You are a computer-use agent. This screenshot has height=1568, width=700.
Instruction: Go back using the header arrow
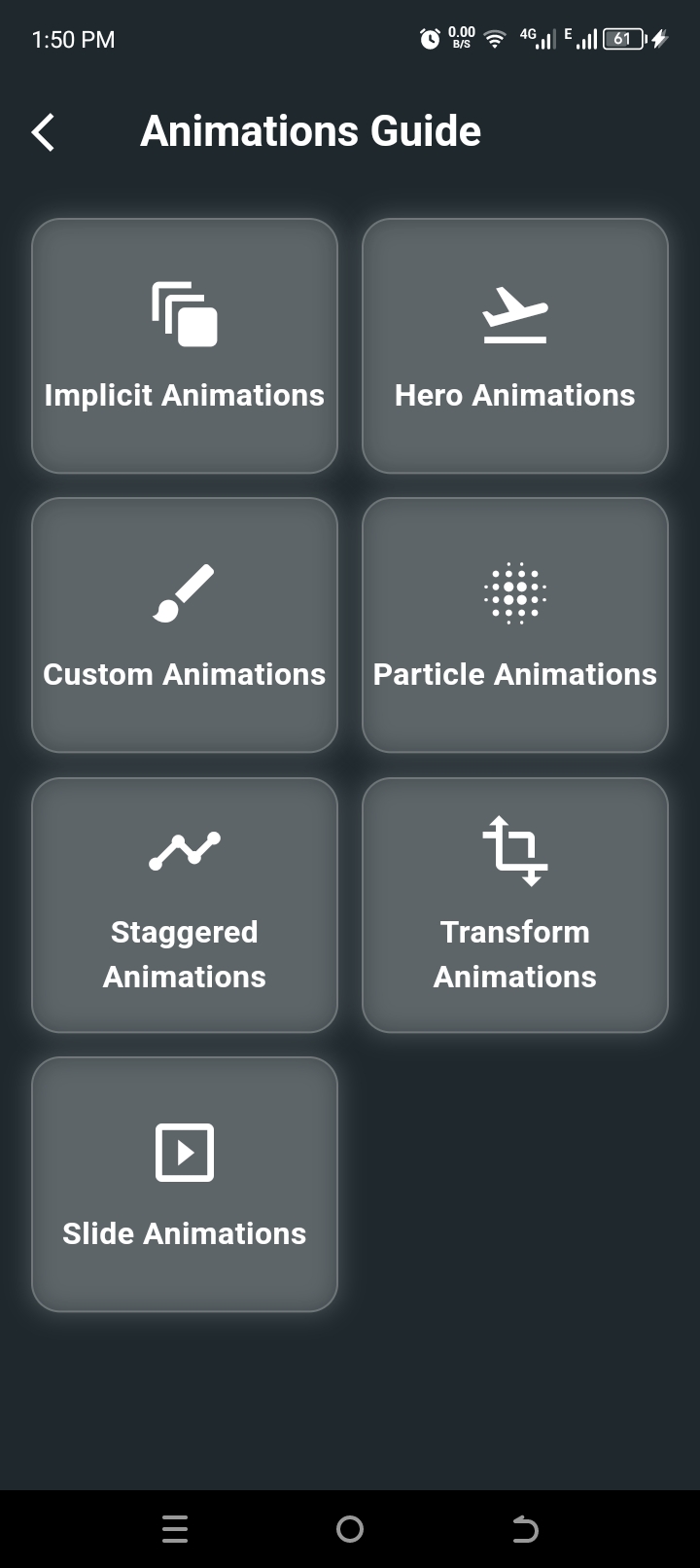pos(44,132)
